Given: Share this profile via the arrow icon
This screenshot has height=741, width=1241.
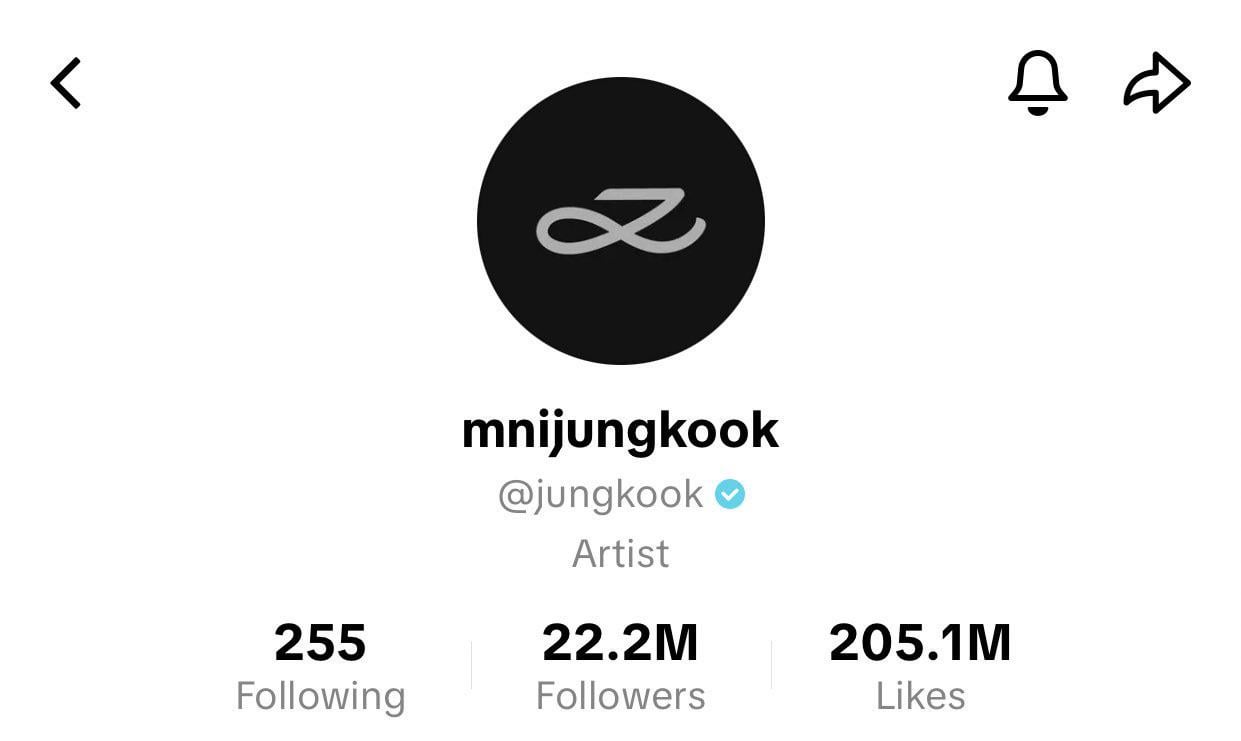Looking at the screenshot, I should click(x=1157, y=83).
